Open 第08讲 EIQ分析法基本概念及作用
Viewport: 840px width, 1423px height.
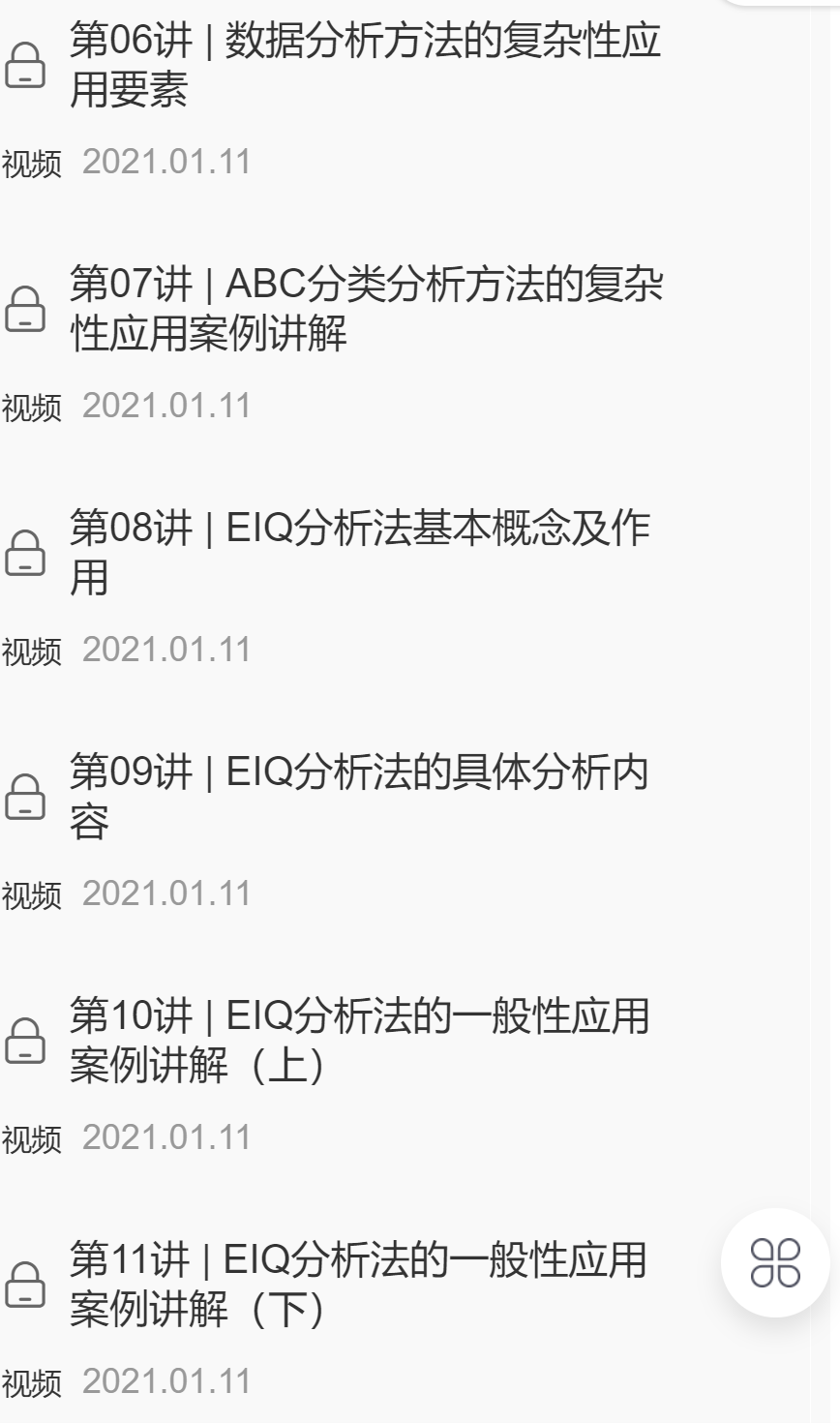pos(360,555)
